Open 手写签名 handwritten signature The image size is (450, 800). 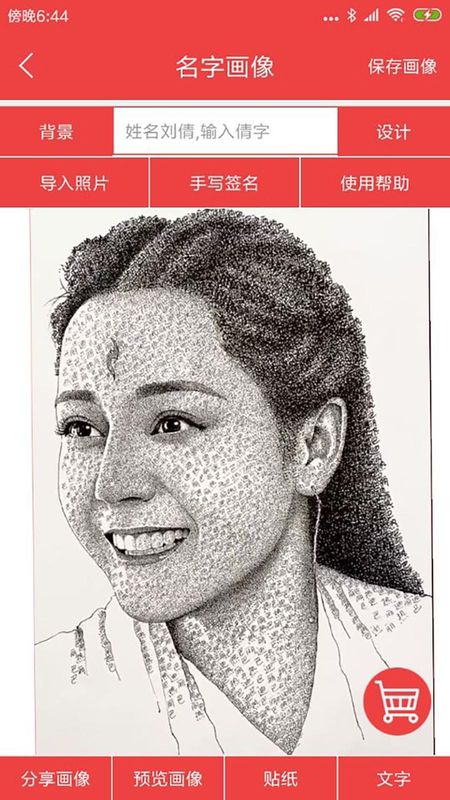click(x=224, y=183)
